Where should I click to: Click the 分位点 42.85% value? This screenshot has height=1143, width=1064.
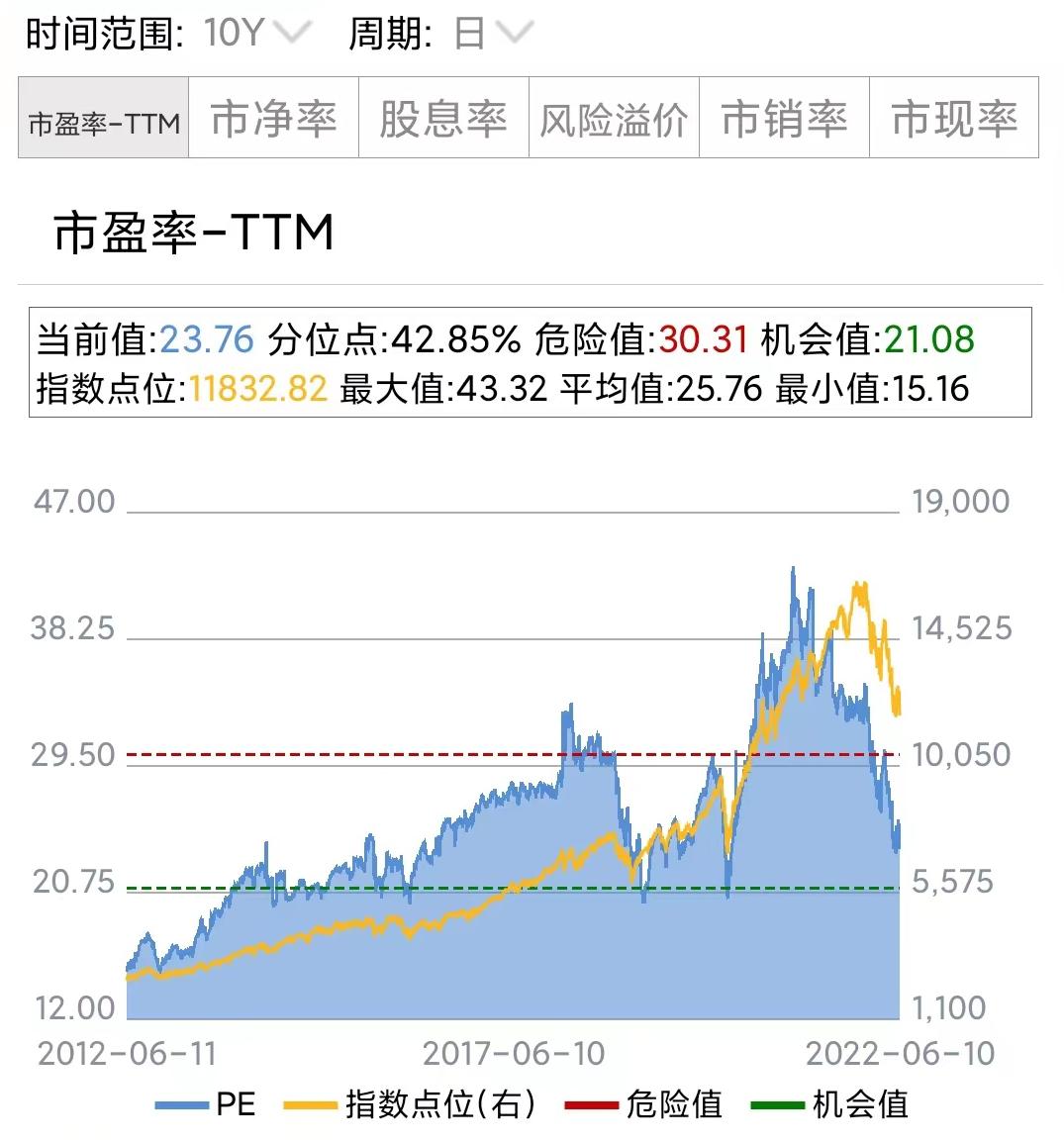(460, 337)
